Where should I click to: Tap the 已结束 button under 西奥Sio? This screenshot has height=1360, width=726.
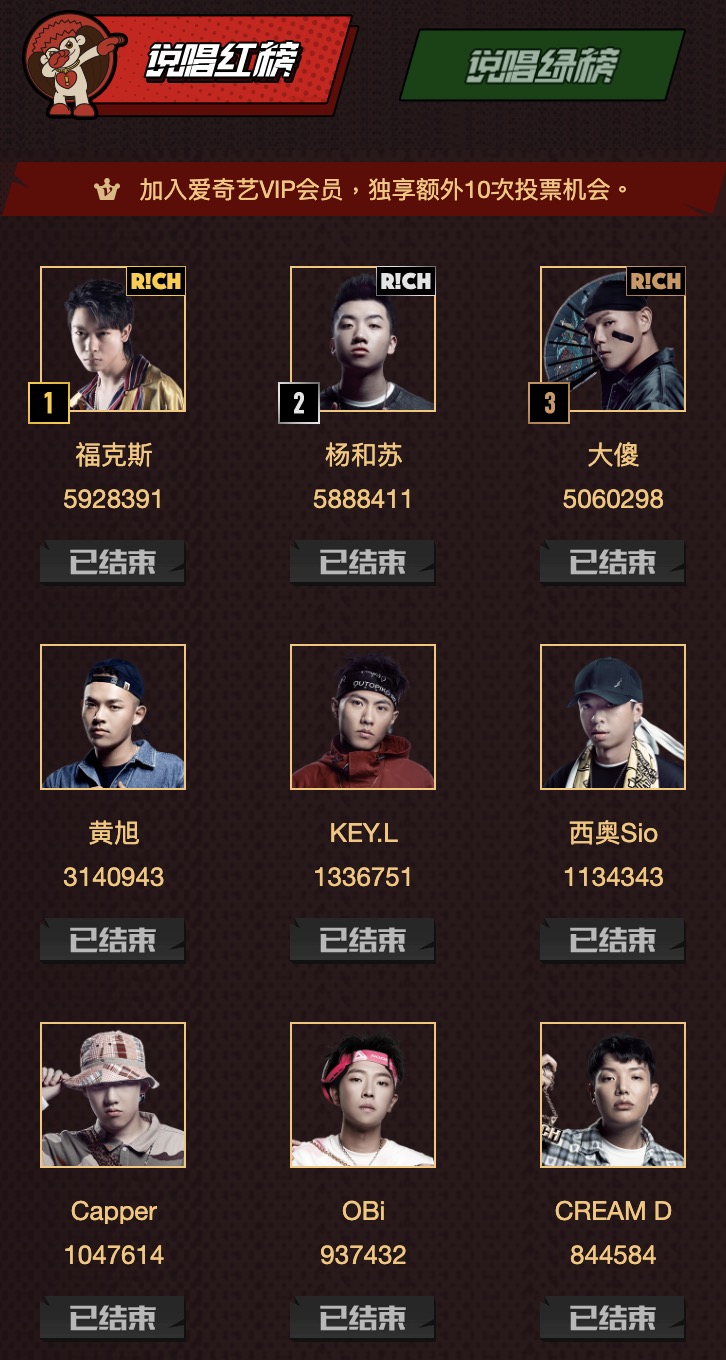tap(613, 940)
